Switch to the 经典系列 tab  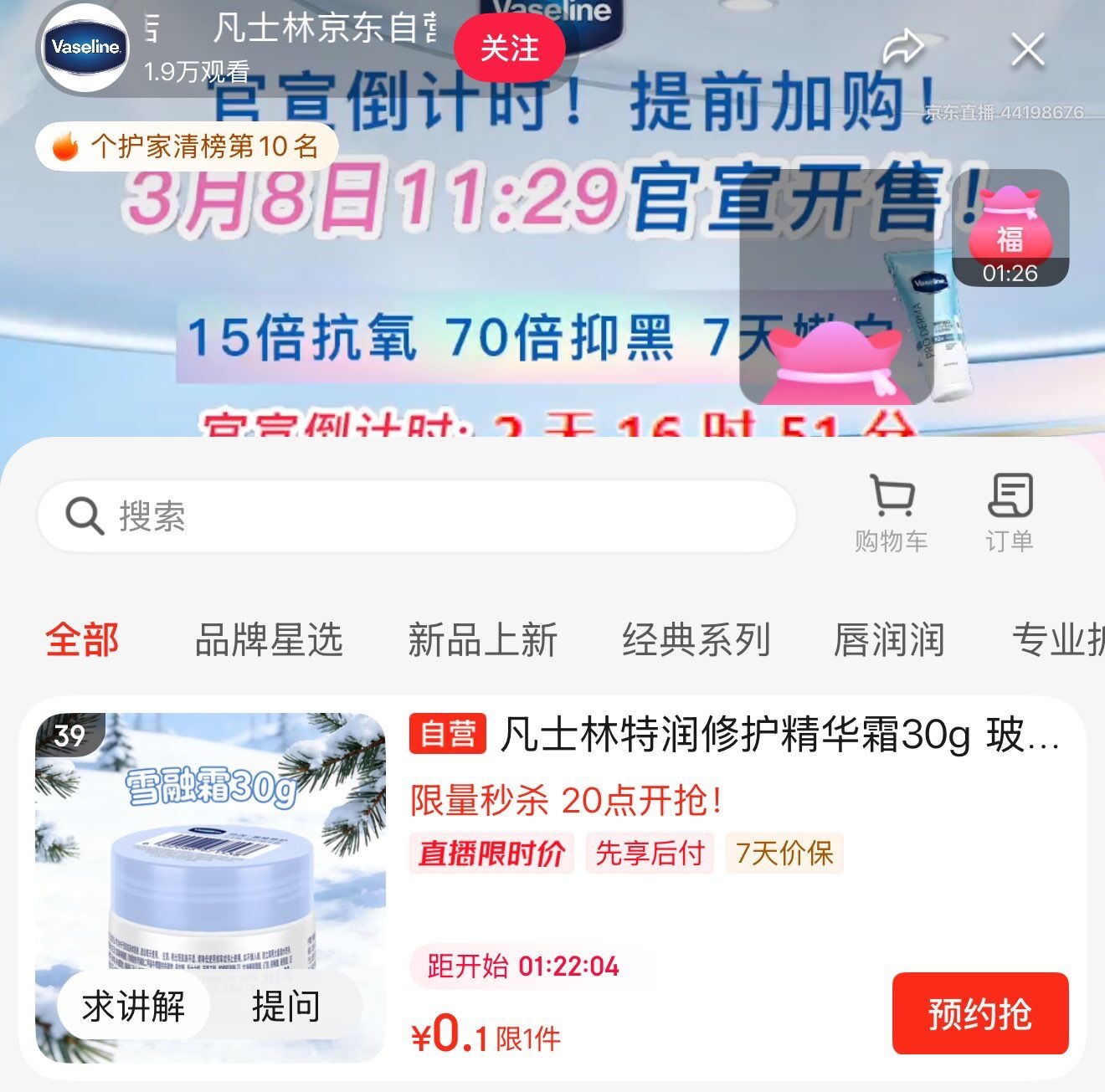click(696, 640)
